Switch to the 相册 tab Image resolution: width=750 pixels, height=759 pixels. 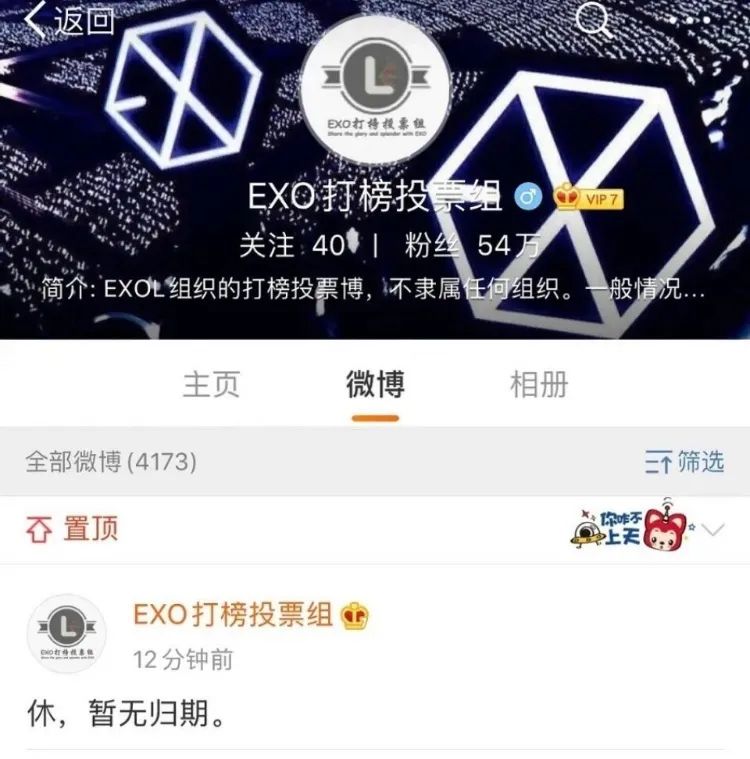(539, 384)
